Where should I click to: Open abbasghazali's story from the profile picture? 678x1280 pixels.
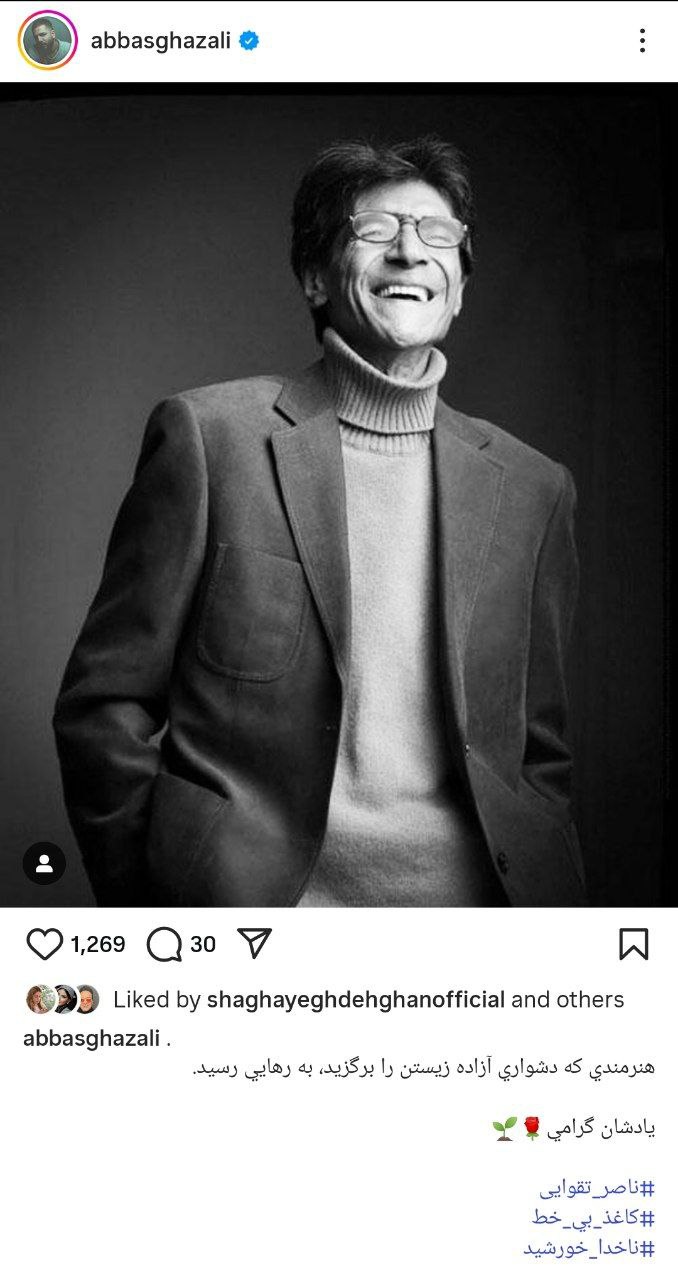[47, 40]
